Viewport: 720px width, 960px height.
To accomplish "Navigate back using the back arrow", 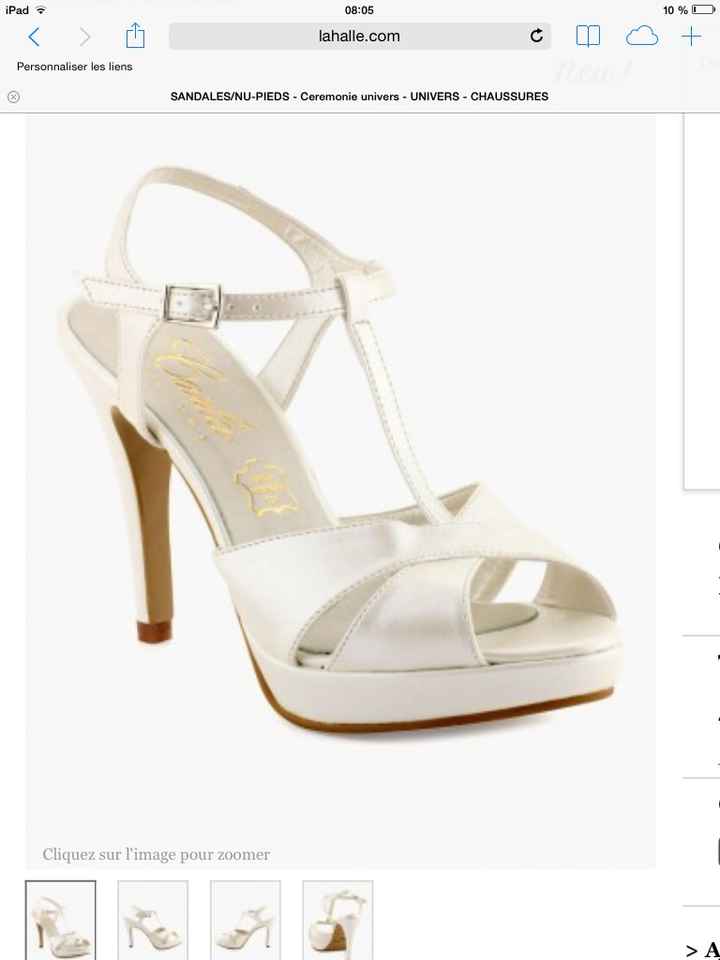I will (34, 36).
